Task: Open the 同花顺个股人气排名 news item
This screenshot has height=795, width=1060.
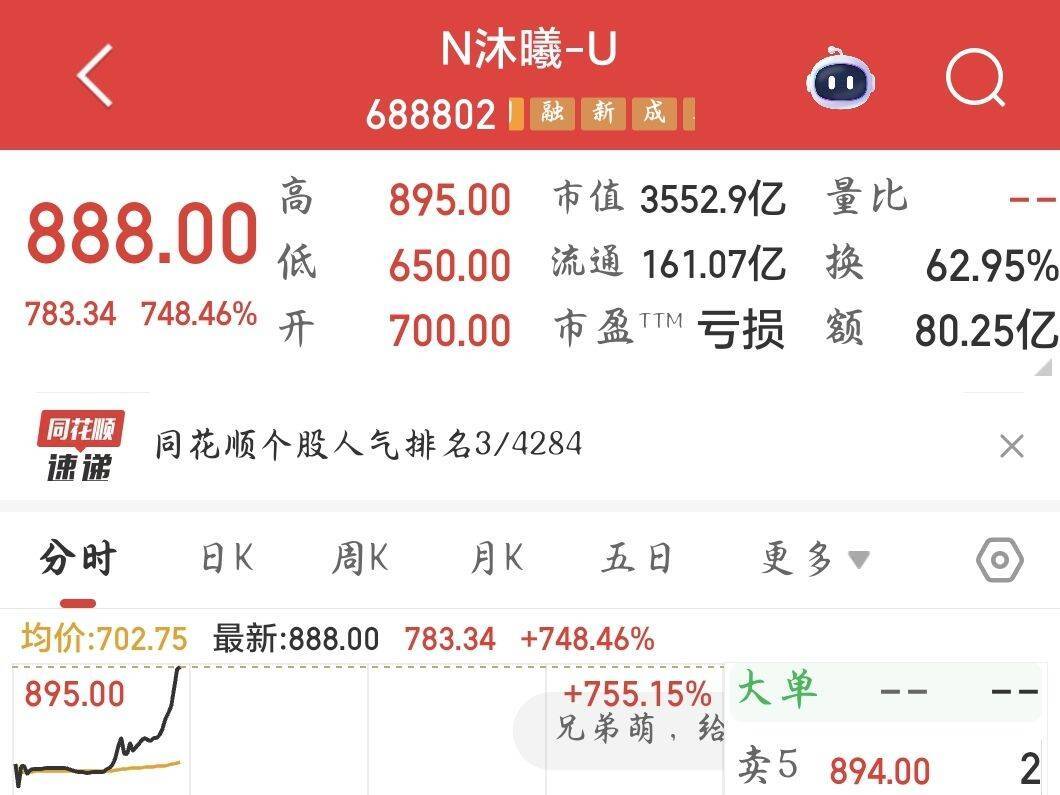Action: [x=368, y=444]
